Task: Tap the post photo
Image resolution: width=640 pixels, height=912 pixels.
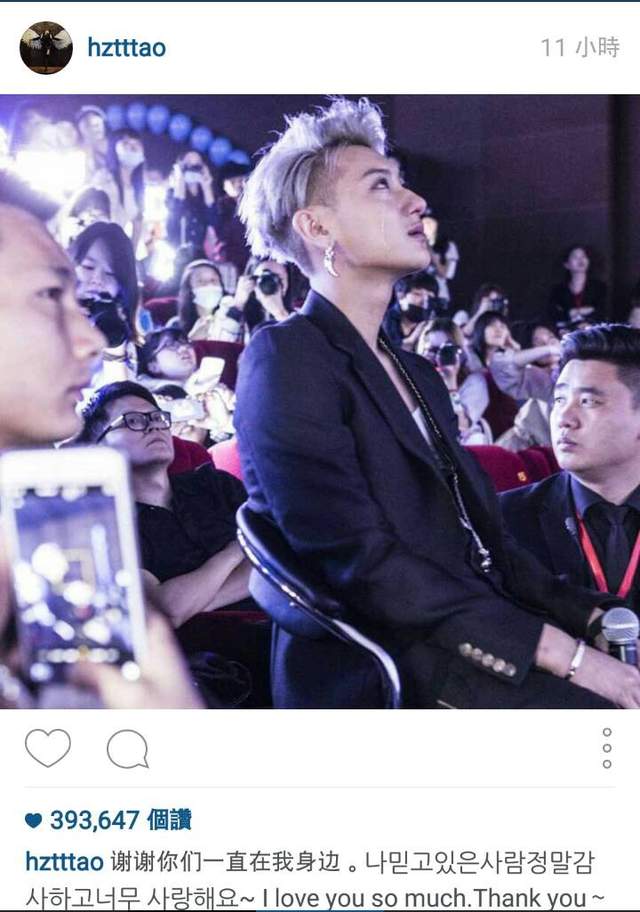Action: pos(320,400)
